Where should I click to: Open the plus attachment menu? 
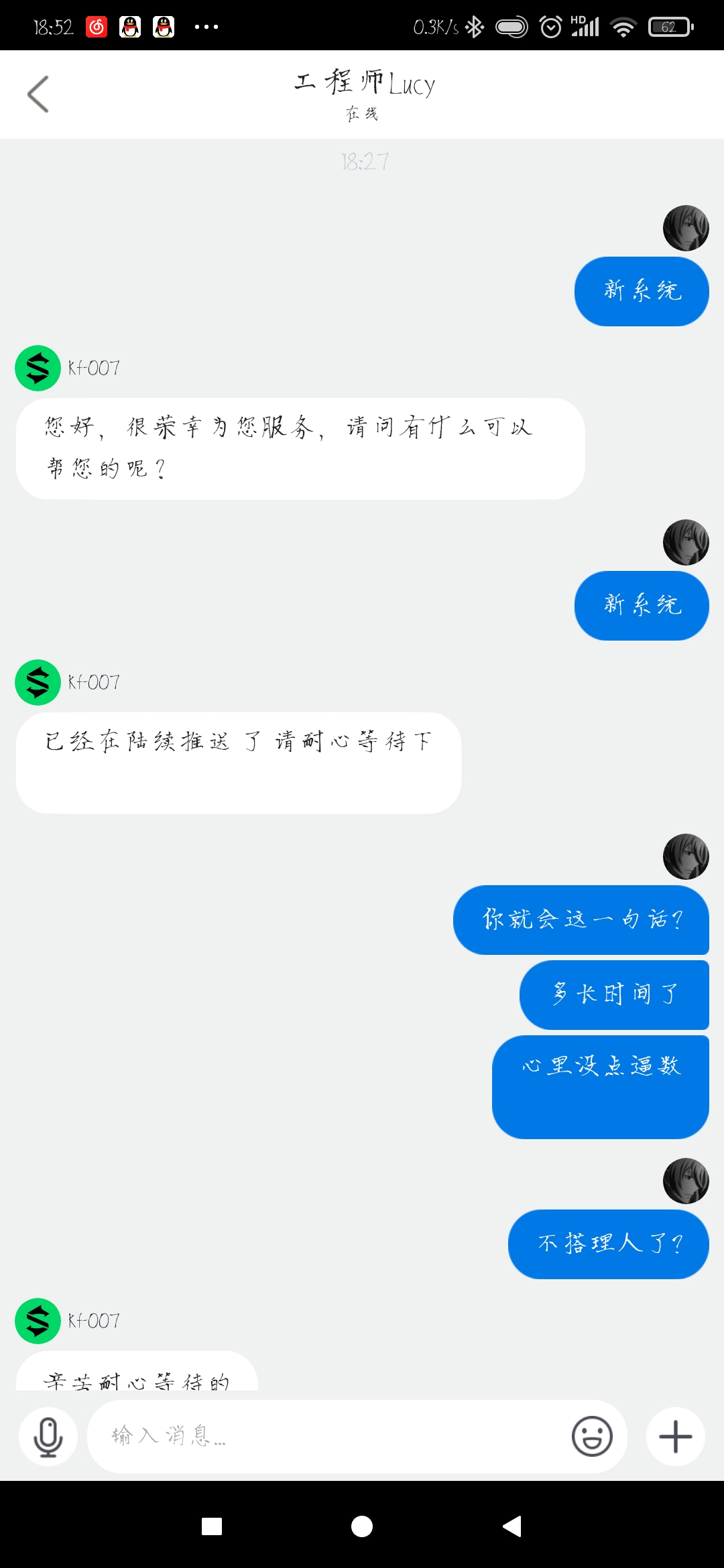(x=675, y=1437)
